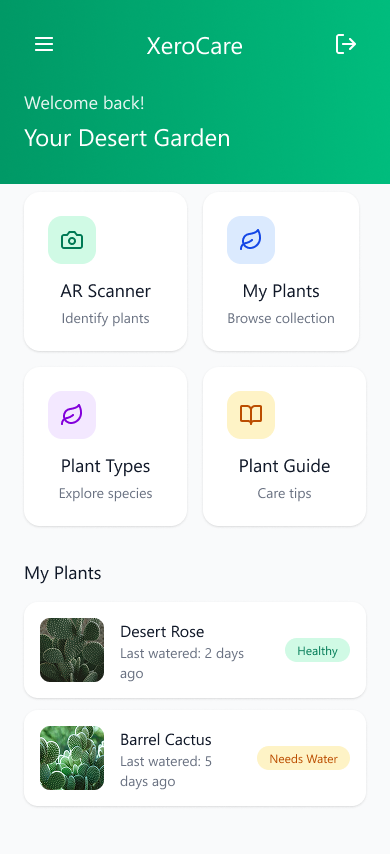
Task: Explore the Plant Types card
Action: (x=106, y=447)
